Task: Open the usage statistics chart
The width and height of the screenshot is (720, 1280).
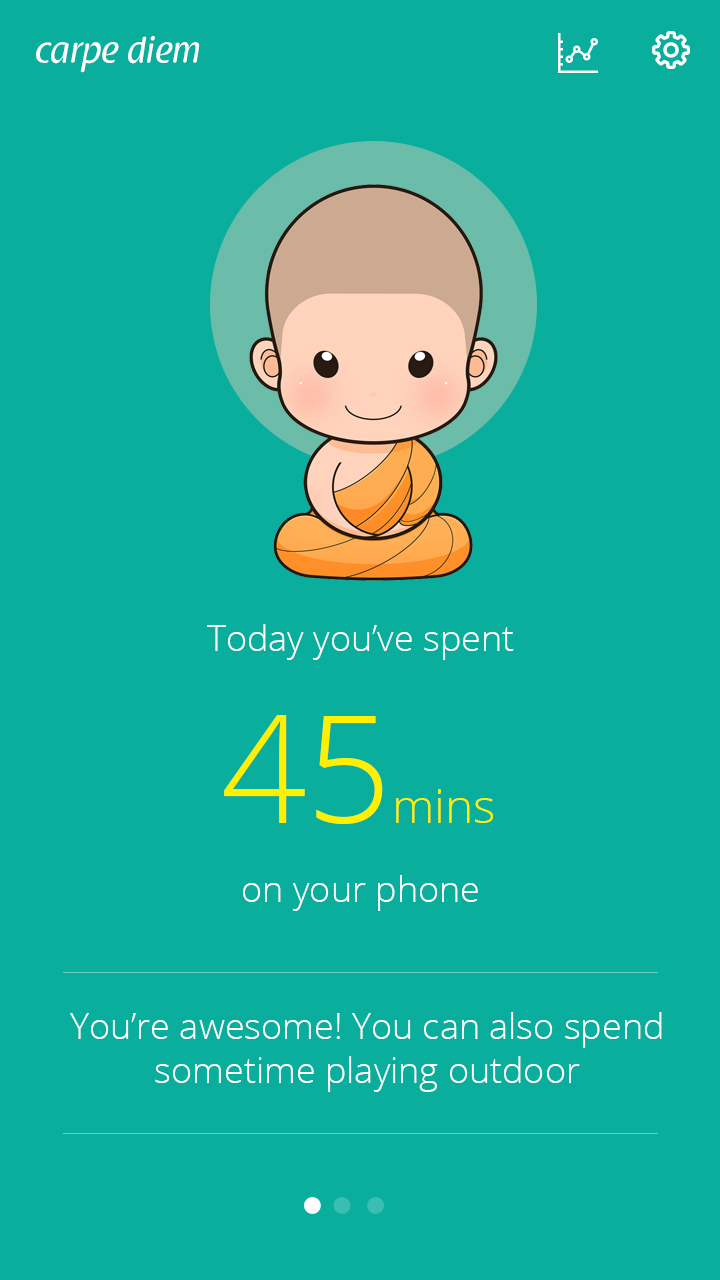Action: pyautogui.click(x=578, y=52)
